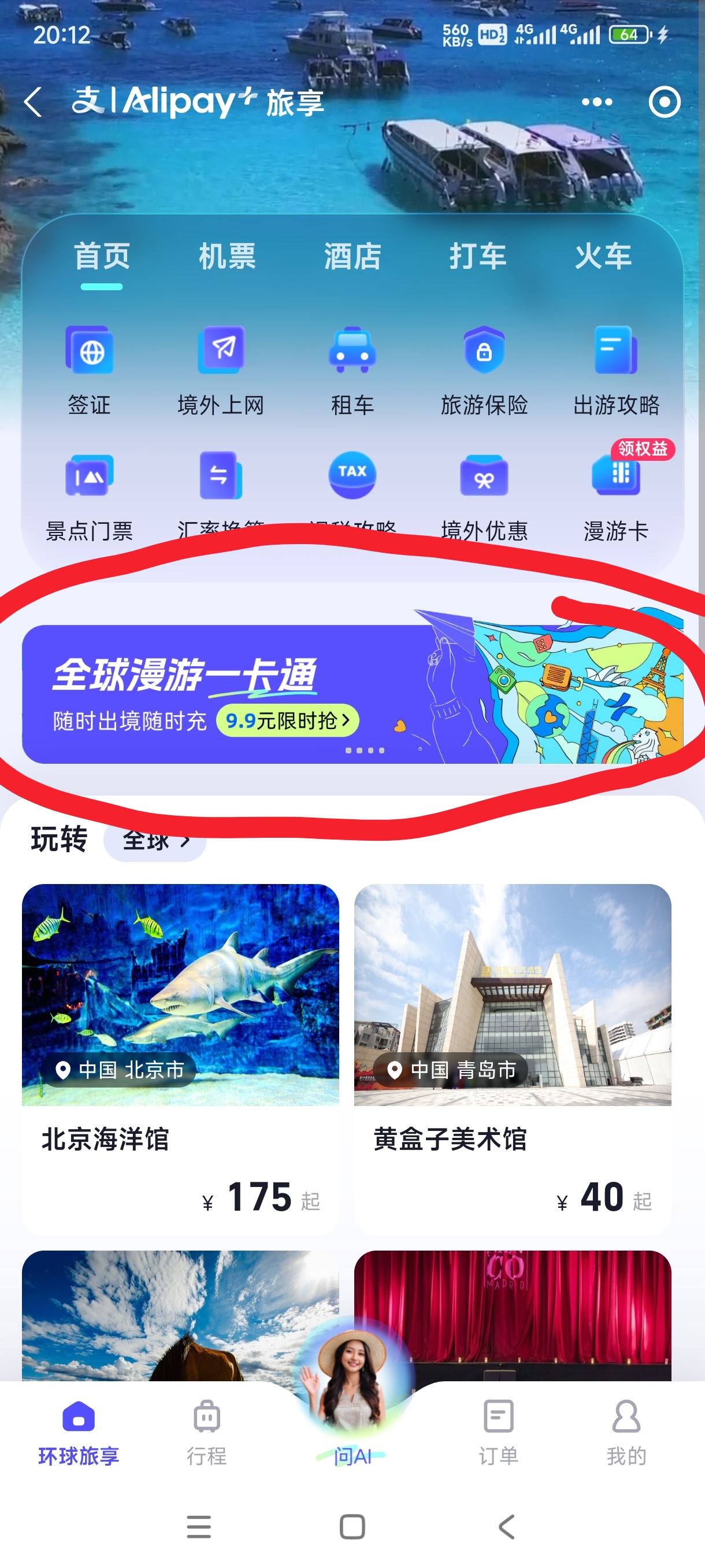Select the 打车 tab
705x1568 pixels.
pos(477,256)
